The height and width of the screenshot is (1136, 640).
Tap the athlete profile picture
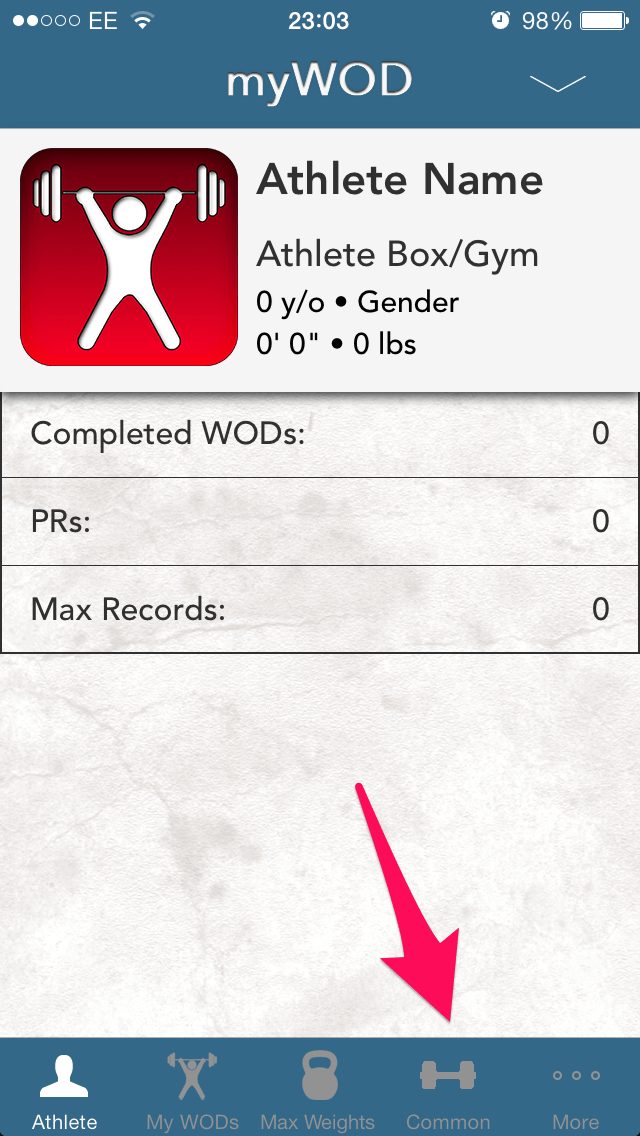[129, 256]
